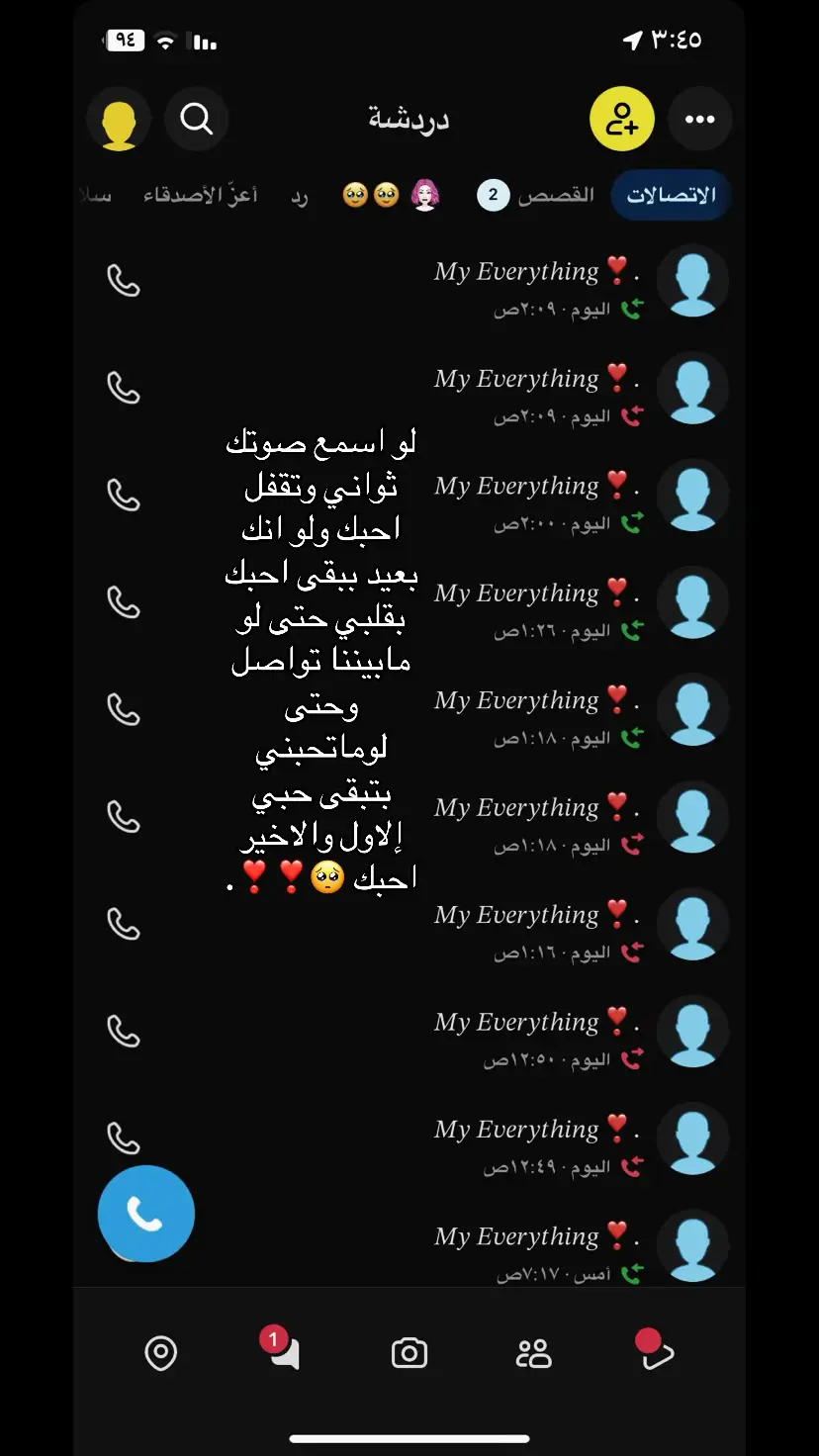Open the three-dot more options menu
The width and height of the screenshot is (819, 1456).
[x=700, y=119]
